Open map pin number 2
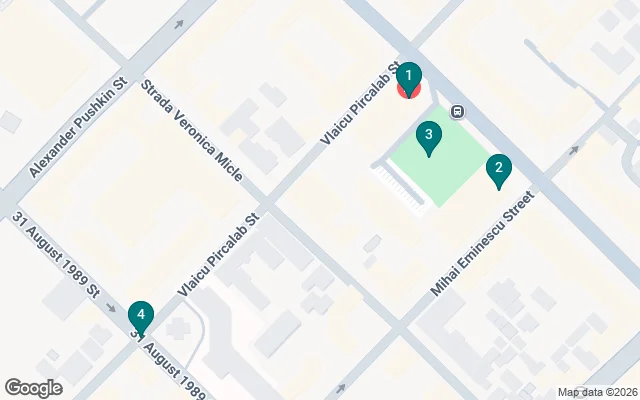The height and width of the screenshot is (400, 640). [499, 170]
